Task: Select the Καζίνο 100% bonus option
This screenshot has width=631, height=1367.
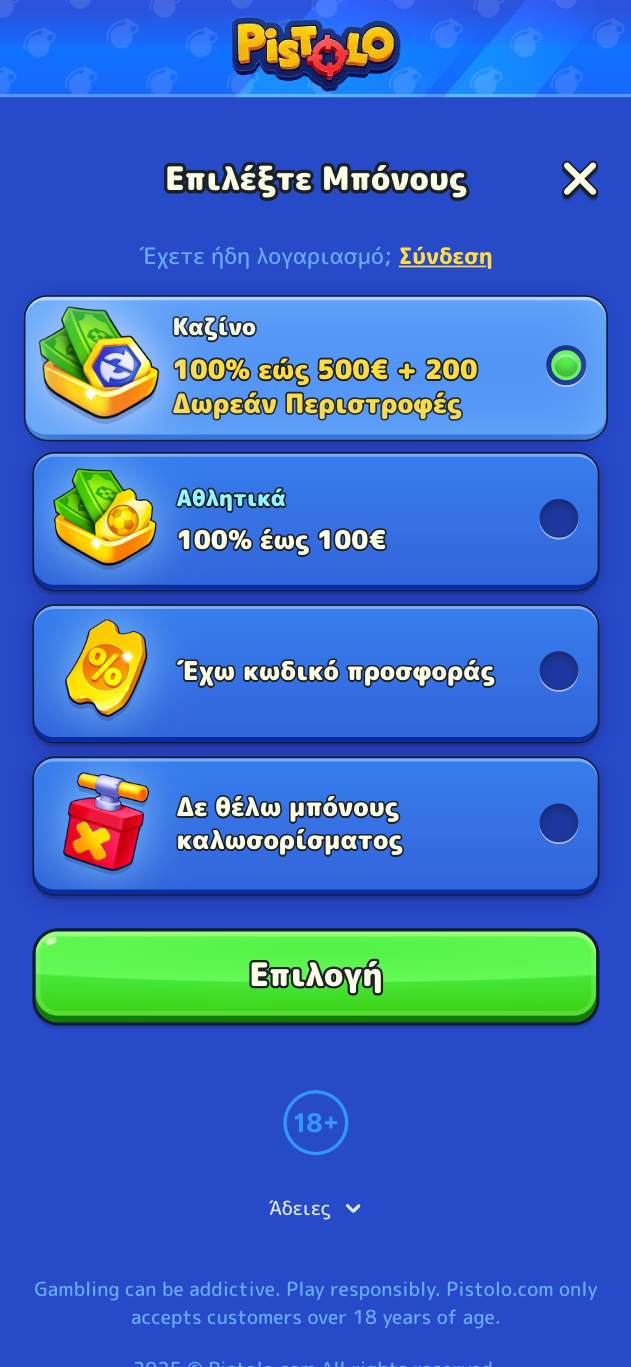Action: (565, 366)
